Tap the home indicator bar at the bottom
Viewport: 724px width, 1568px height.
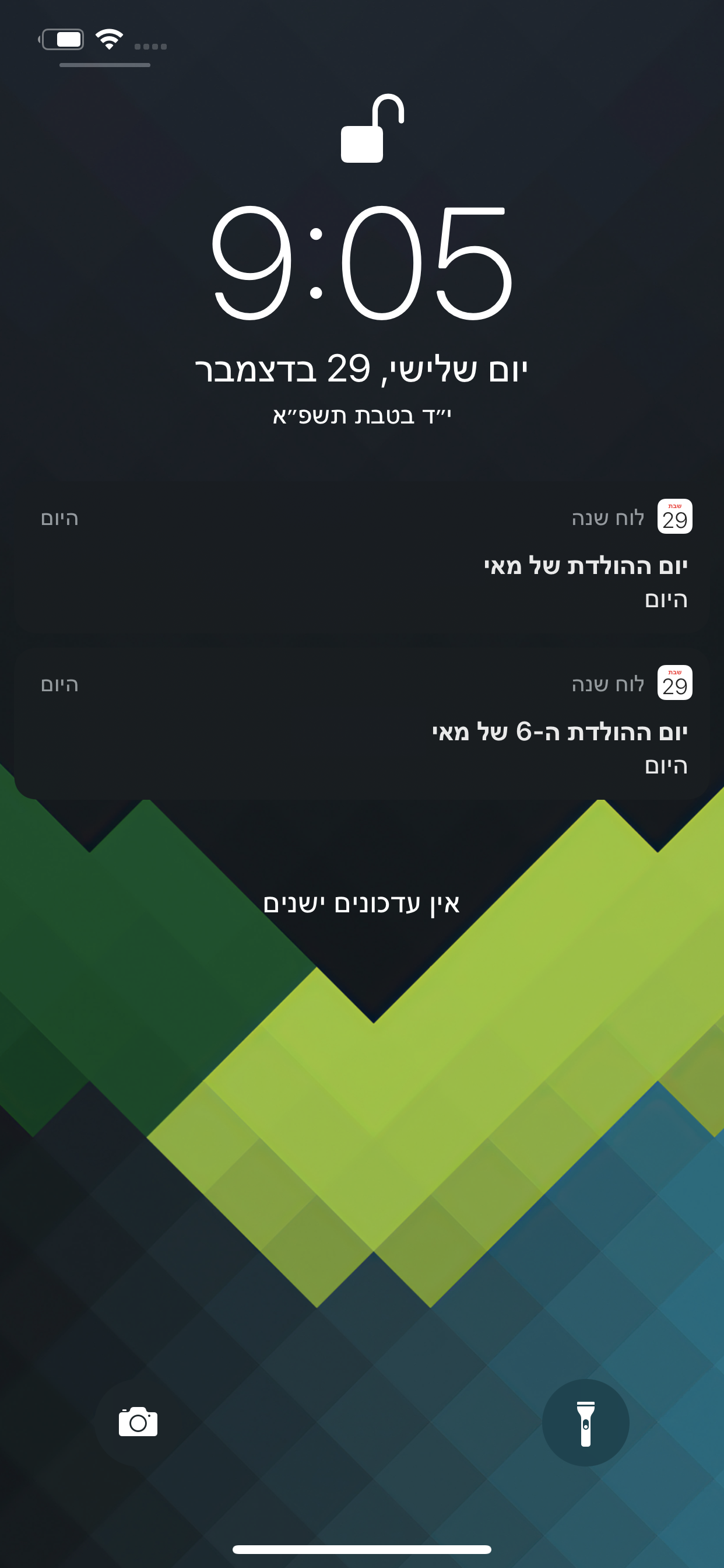point(362,1549)
